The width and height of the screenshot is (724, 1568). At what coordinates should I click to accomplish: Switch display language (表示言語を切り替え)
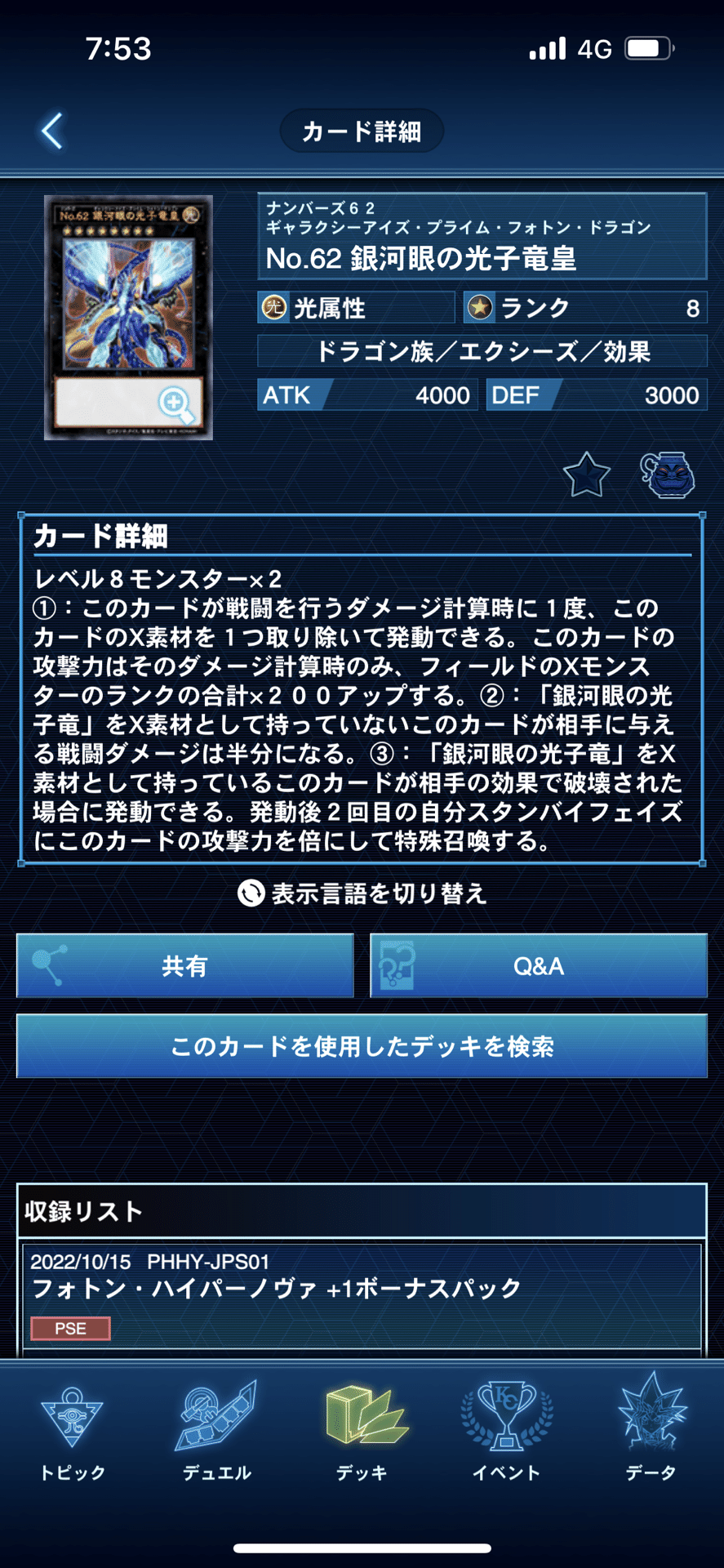pos(362,893)
